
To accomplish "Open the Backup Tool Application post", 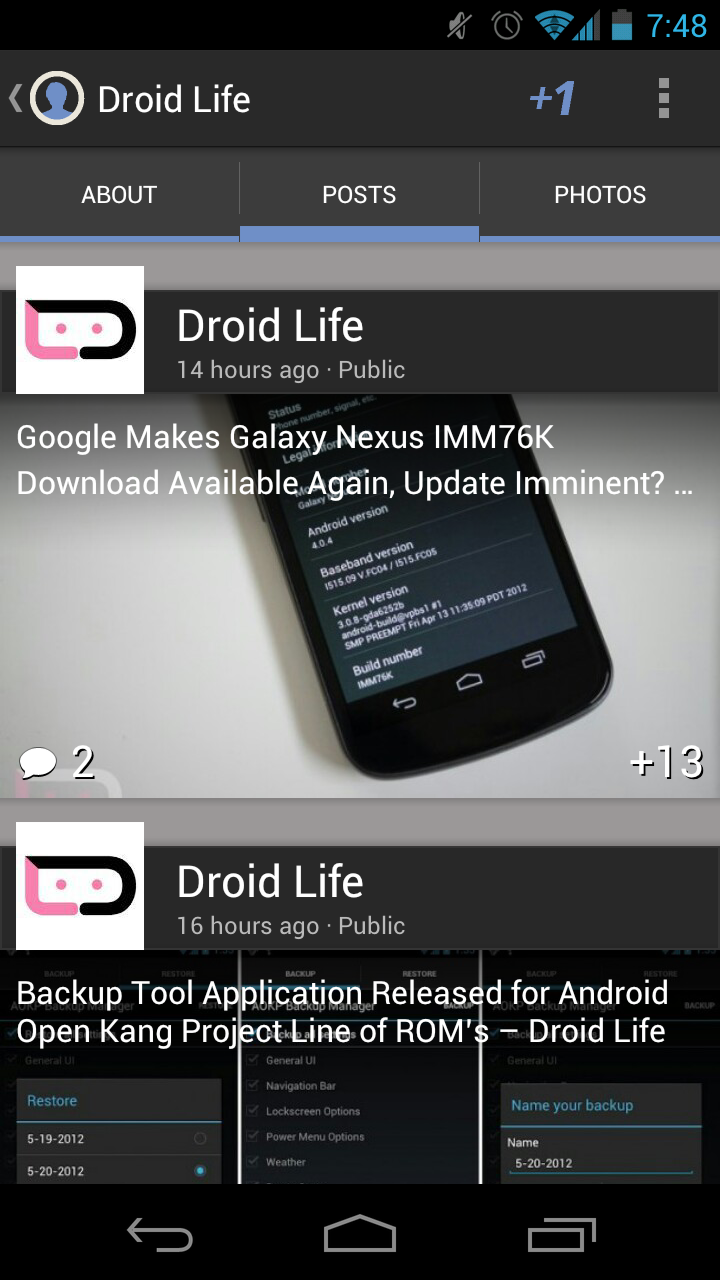I will [342, 1012].
